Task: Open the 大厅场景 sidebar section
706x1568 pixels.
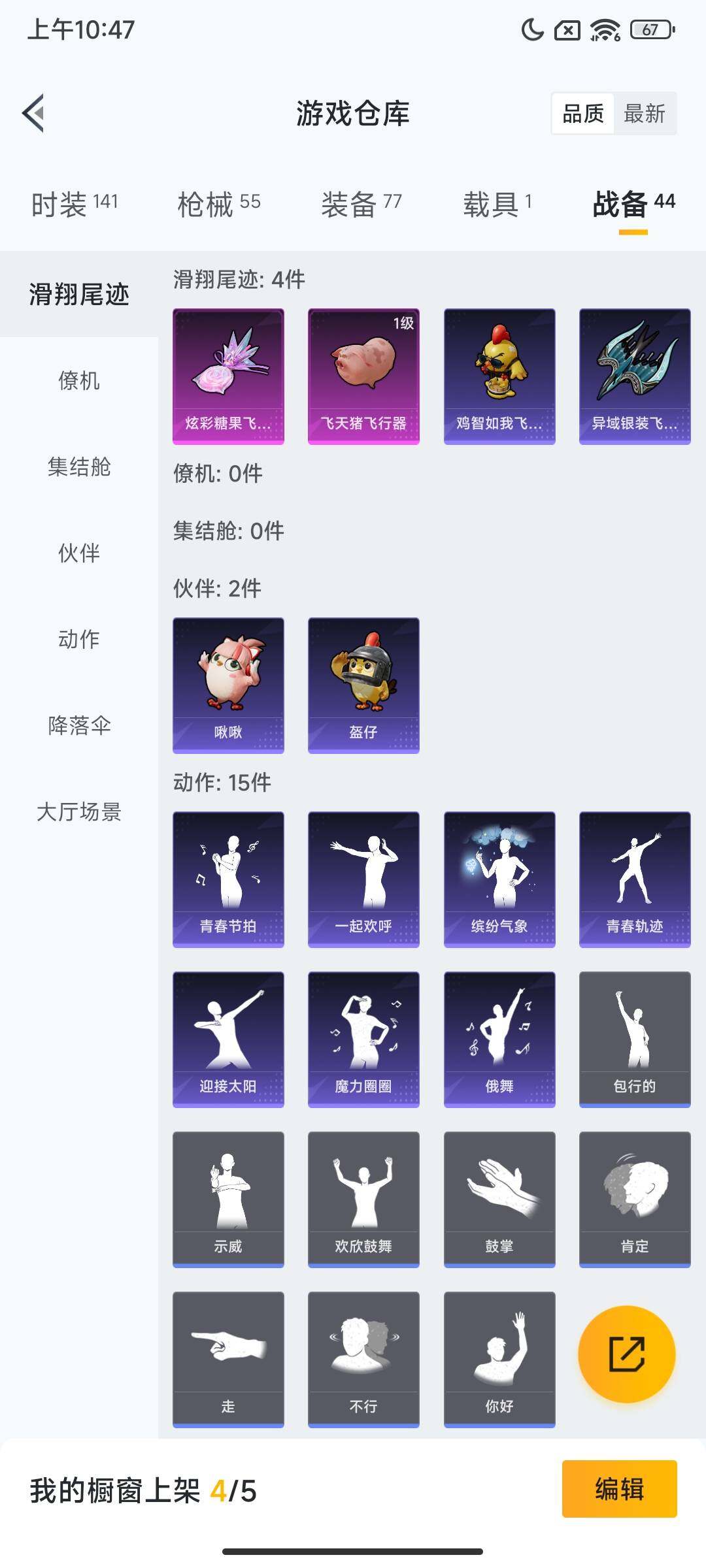Action: pos(78,813)
